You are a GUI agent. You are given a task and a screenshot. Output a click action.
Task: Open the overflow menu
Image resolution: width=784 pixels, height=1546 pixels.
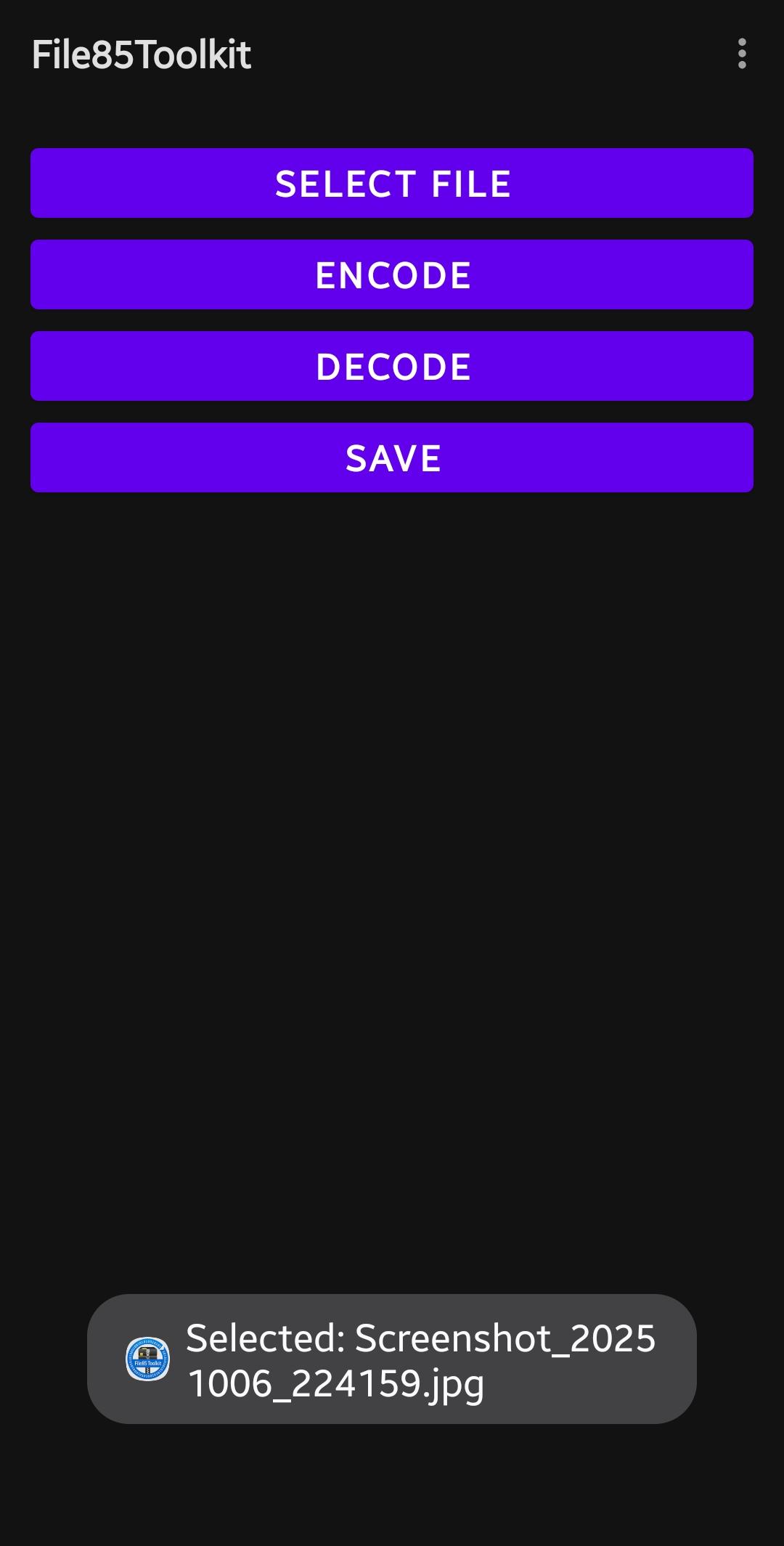tap(741, 54)
